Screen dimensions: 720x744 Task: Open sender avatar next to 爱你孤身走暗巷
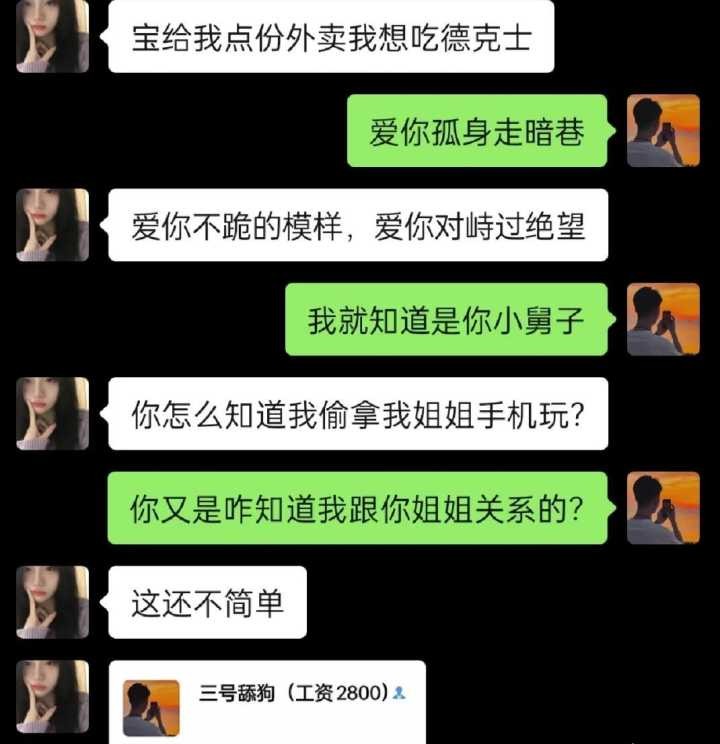point(663,130)
